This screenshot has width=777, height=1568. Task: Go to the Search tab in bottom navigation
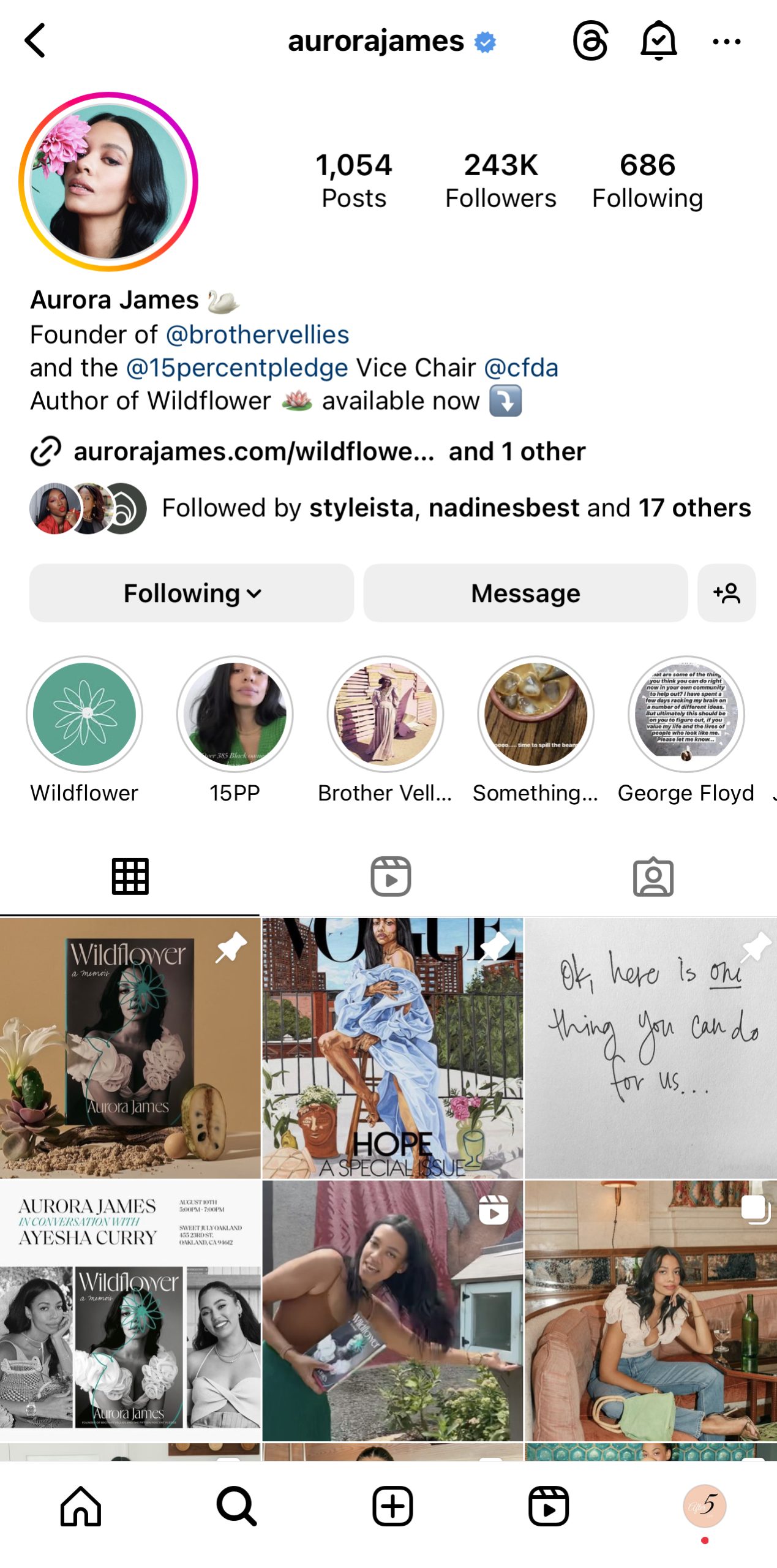[236, 1506]
